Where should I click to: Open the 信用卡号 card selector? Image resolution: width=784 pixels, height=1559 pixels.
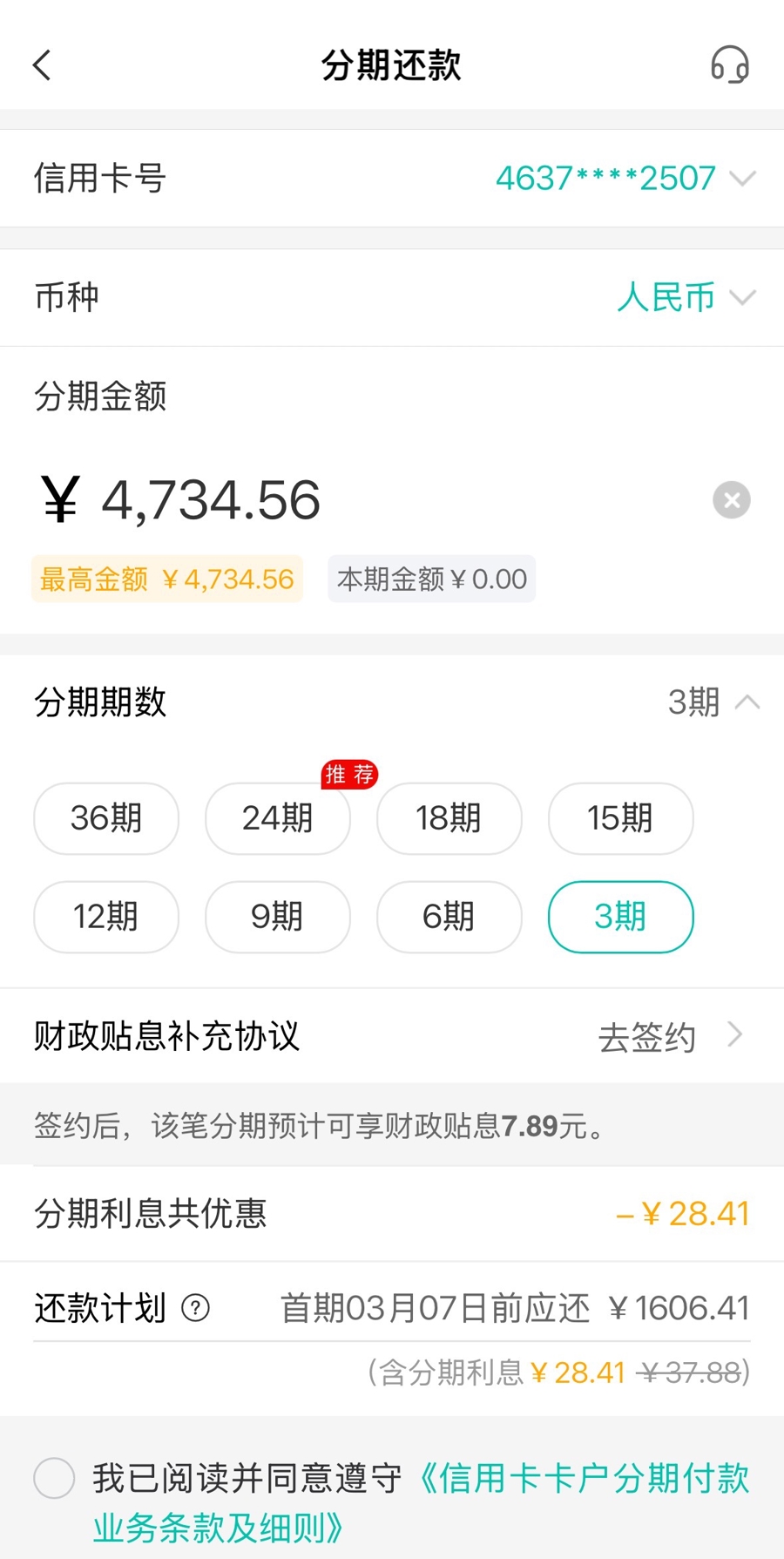coord(624,179)
